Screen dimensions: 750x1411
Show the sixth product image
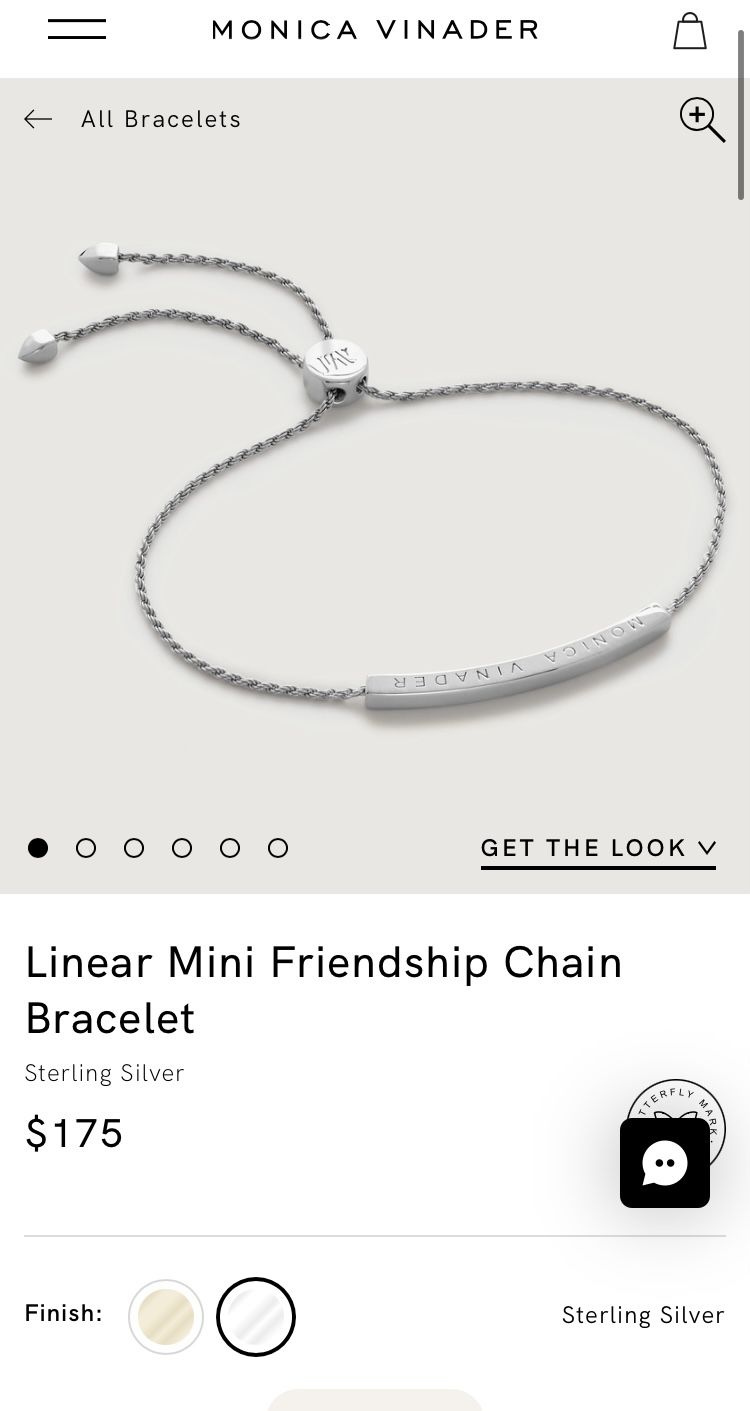(x=278, y=848)
